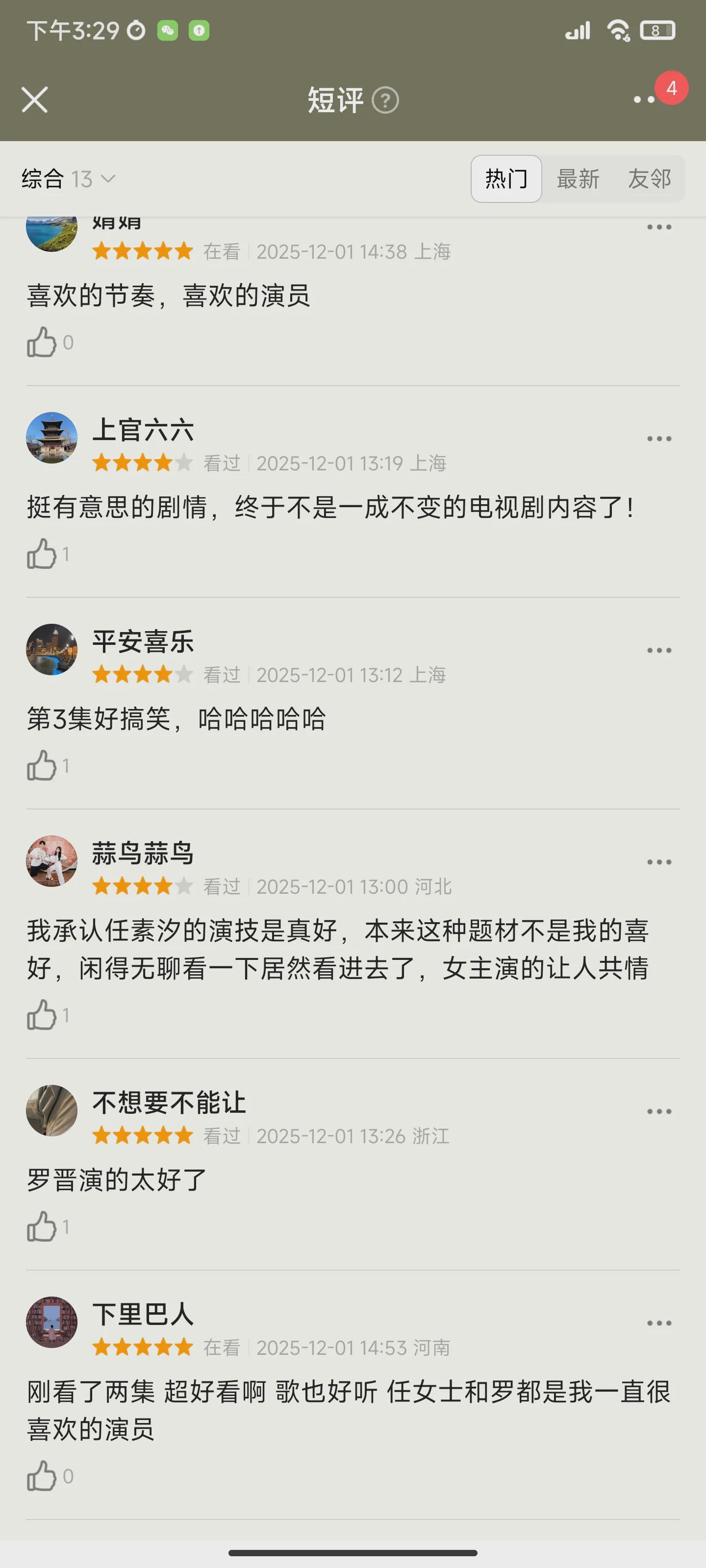Like 不想要不能让's review
Image resolution: width=706 pixels, height=1568 pixels.
(41, 1226)
